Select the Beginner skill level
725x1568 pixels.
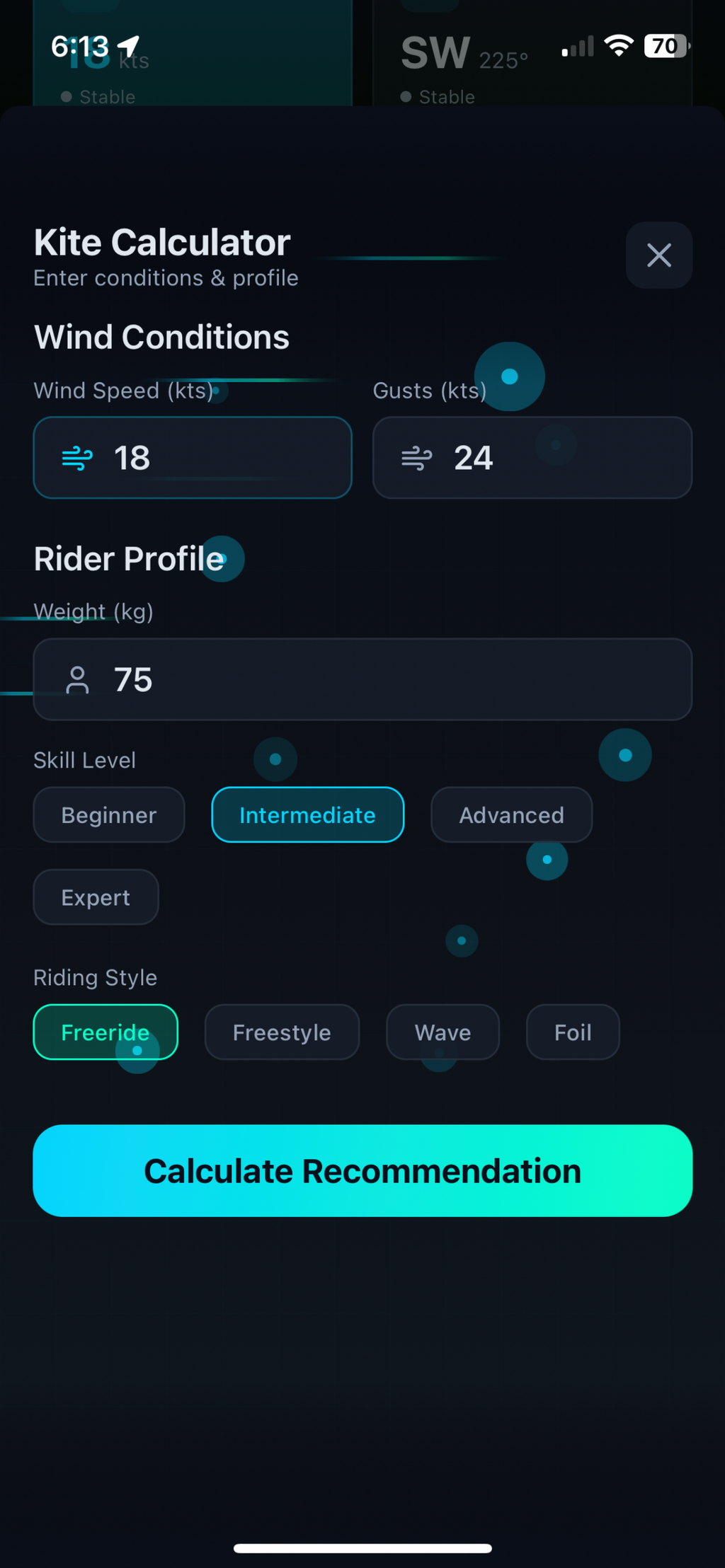tap(108, 814)
